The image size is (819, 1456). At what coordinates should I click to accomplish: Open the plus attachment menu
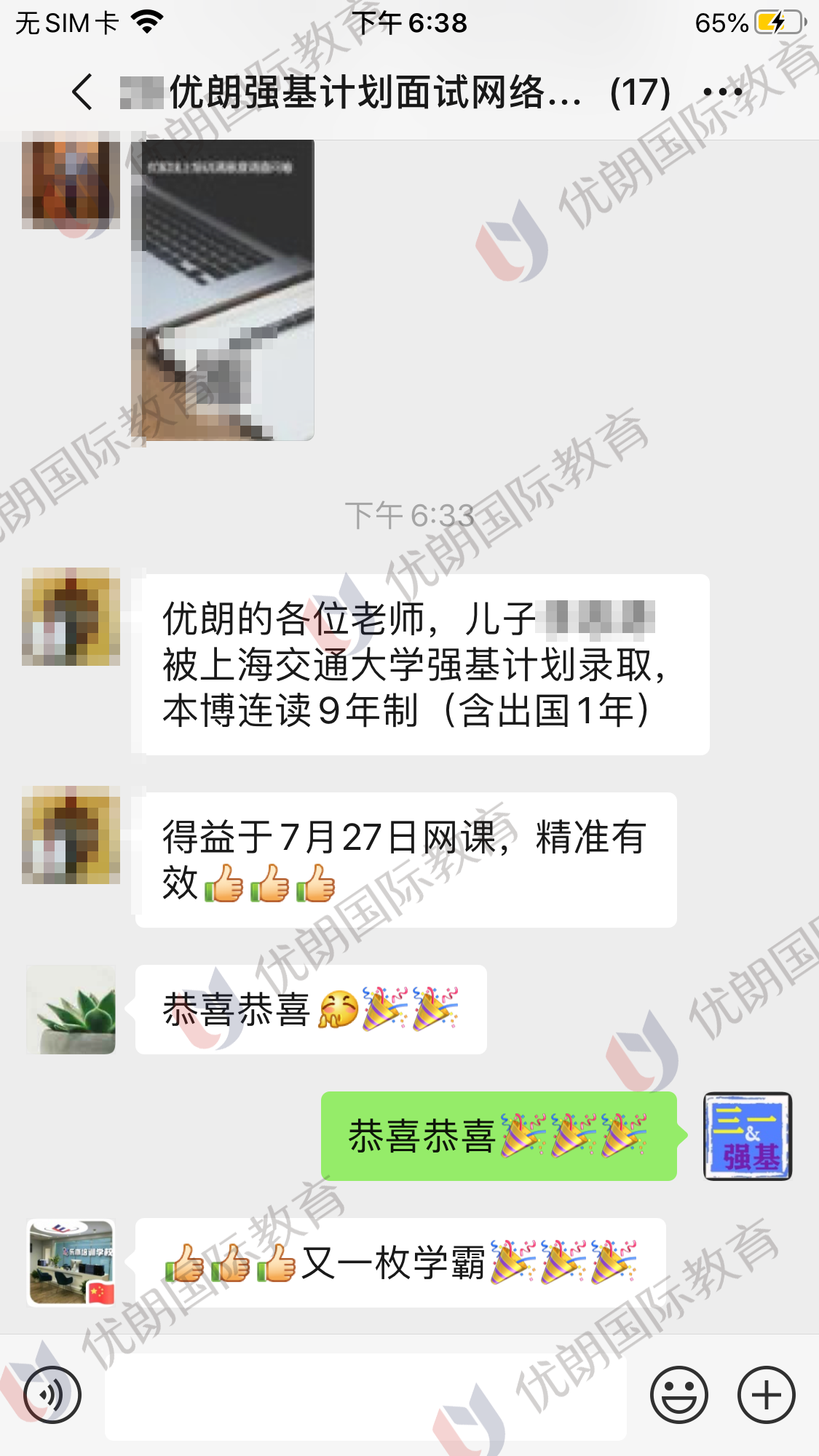(x=766, y=1394)
